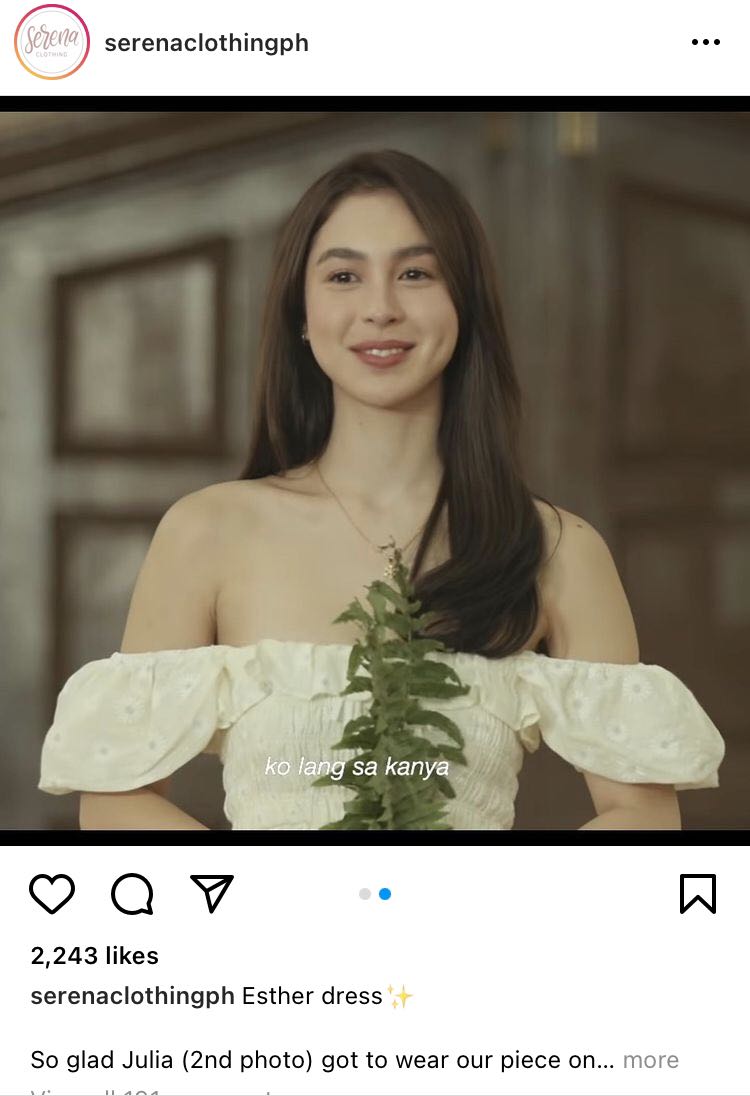Open the three-dot options menu

(x=705, y=42)
